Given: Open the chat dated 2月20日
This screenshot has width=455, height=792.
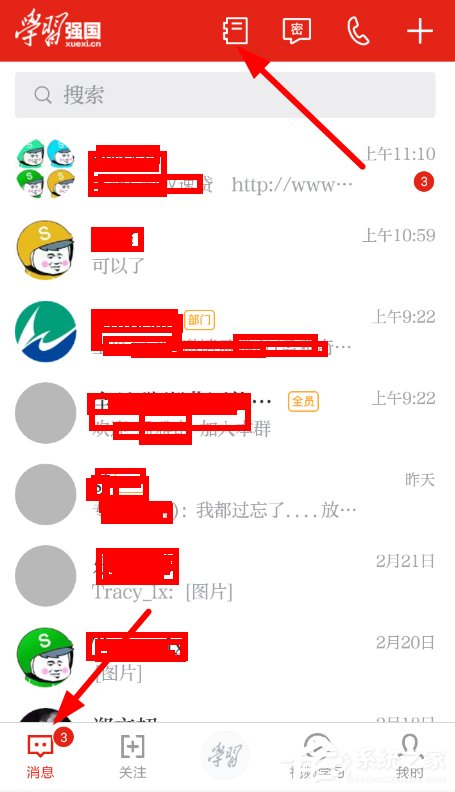Looking at the screenshot, I should point(227,657).
